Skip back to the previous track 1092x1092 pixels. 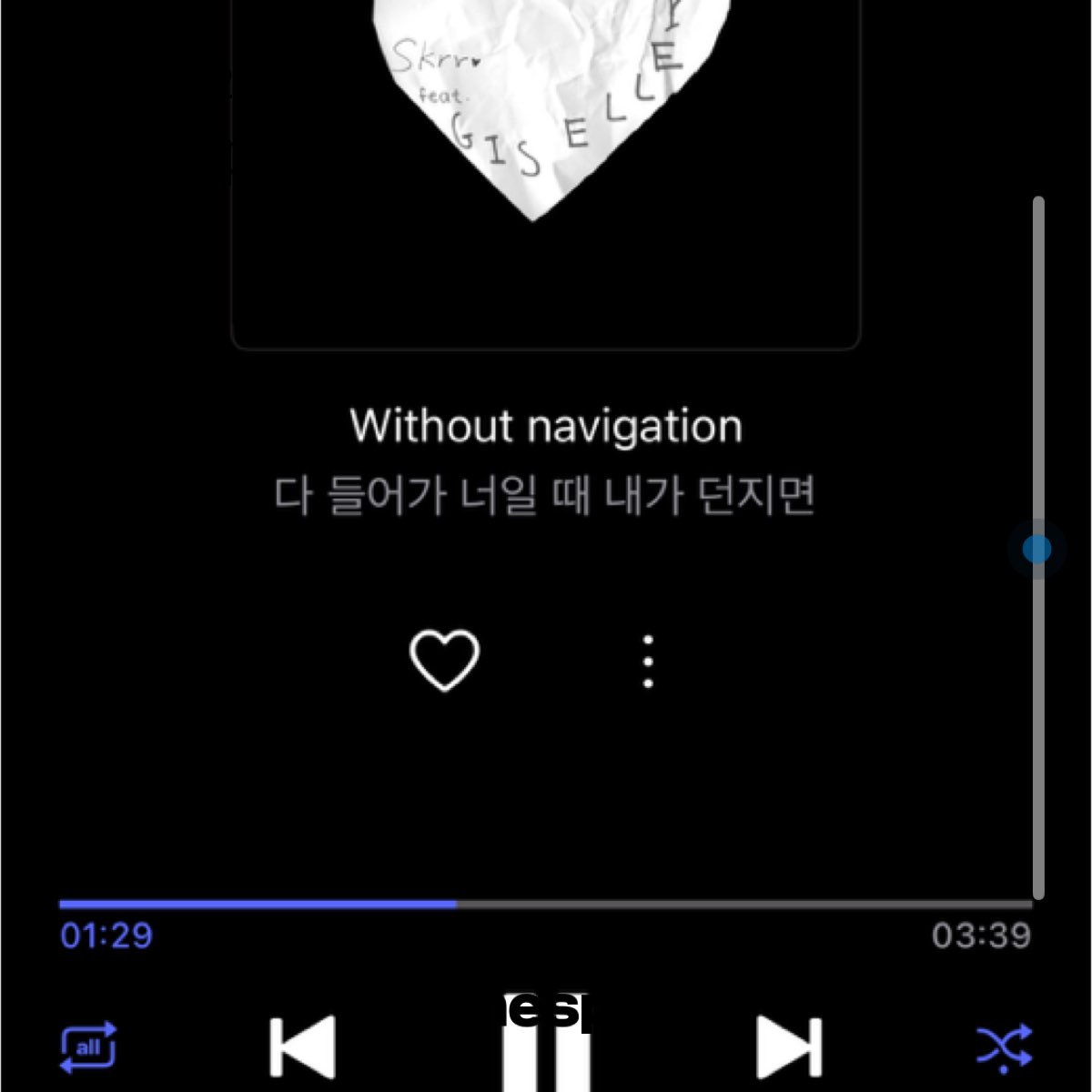pyautogui.click(x=303, y=1047)
